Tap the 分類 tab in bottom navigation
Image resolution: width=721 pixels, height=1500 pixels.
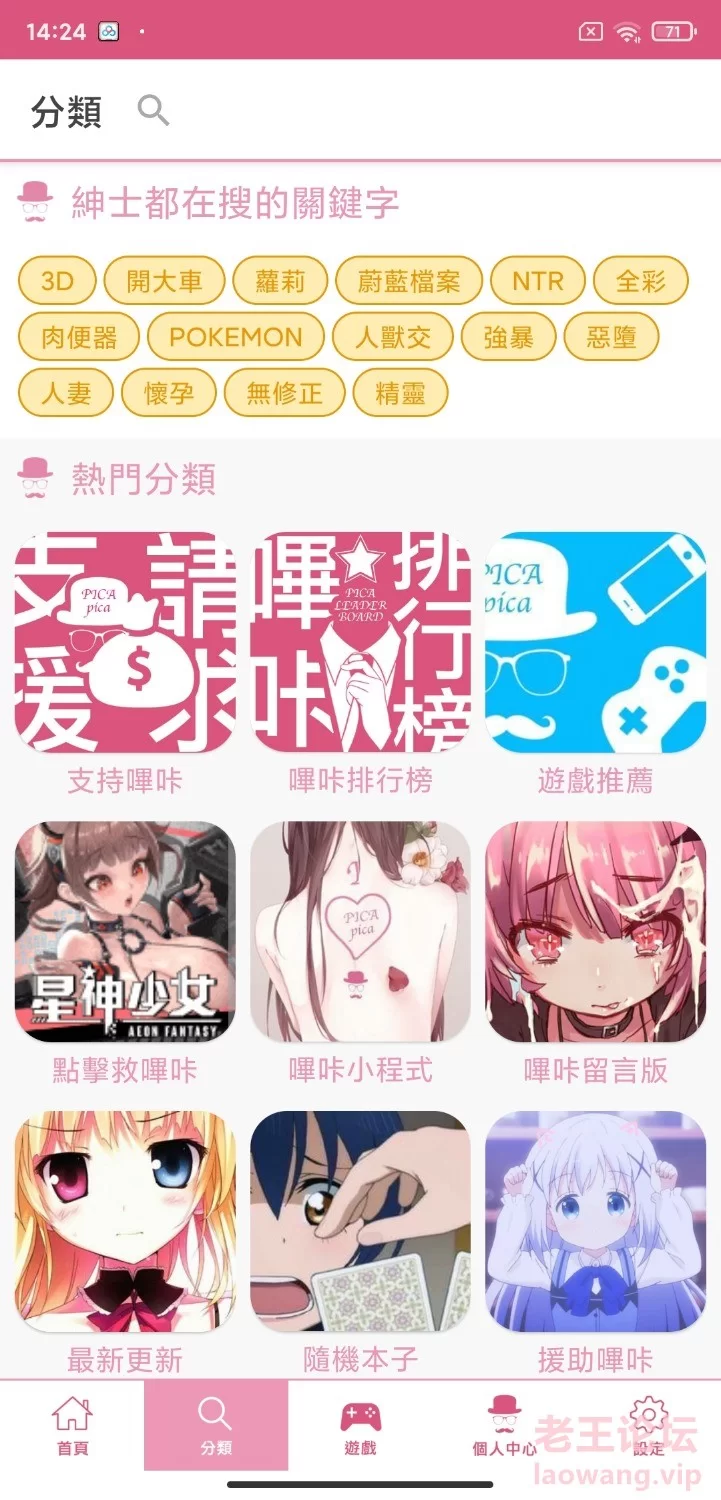[x=216, y=1425]
